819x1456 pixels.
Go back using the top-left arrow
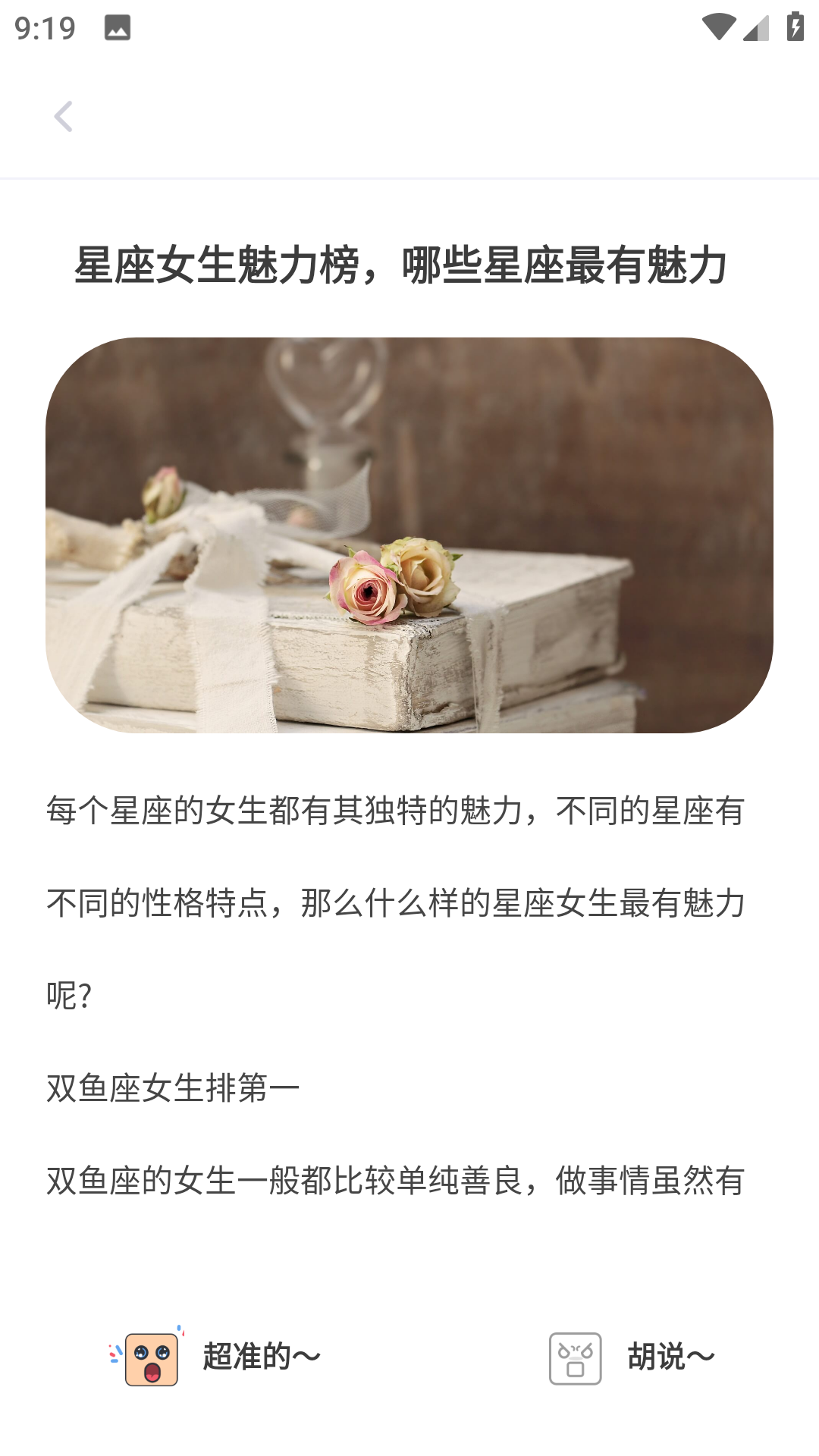pos(64,117)
